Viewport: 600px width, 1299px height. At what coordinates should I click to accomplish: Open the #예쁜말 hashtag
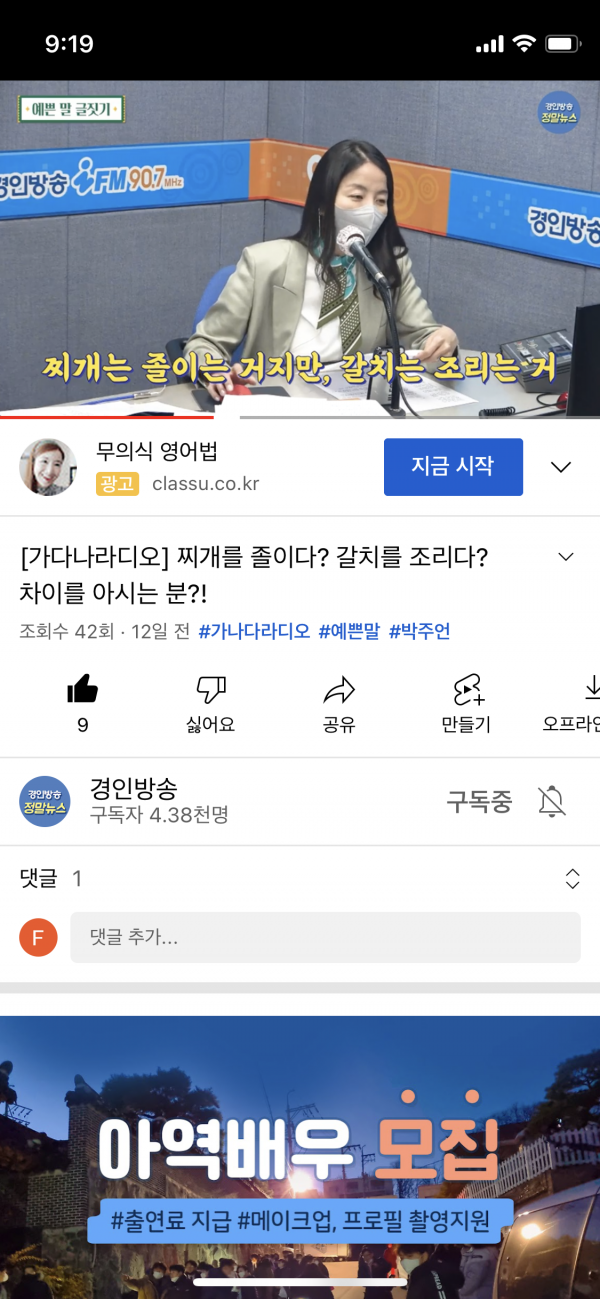pos(349,631)
